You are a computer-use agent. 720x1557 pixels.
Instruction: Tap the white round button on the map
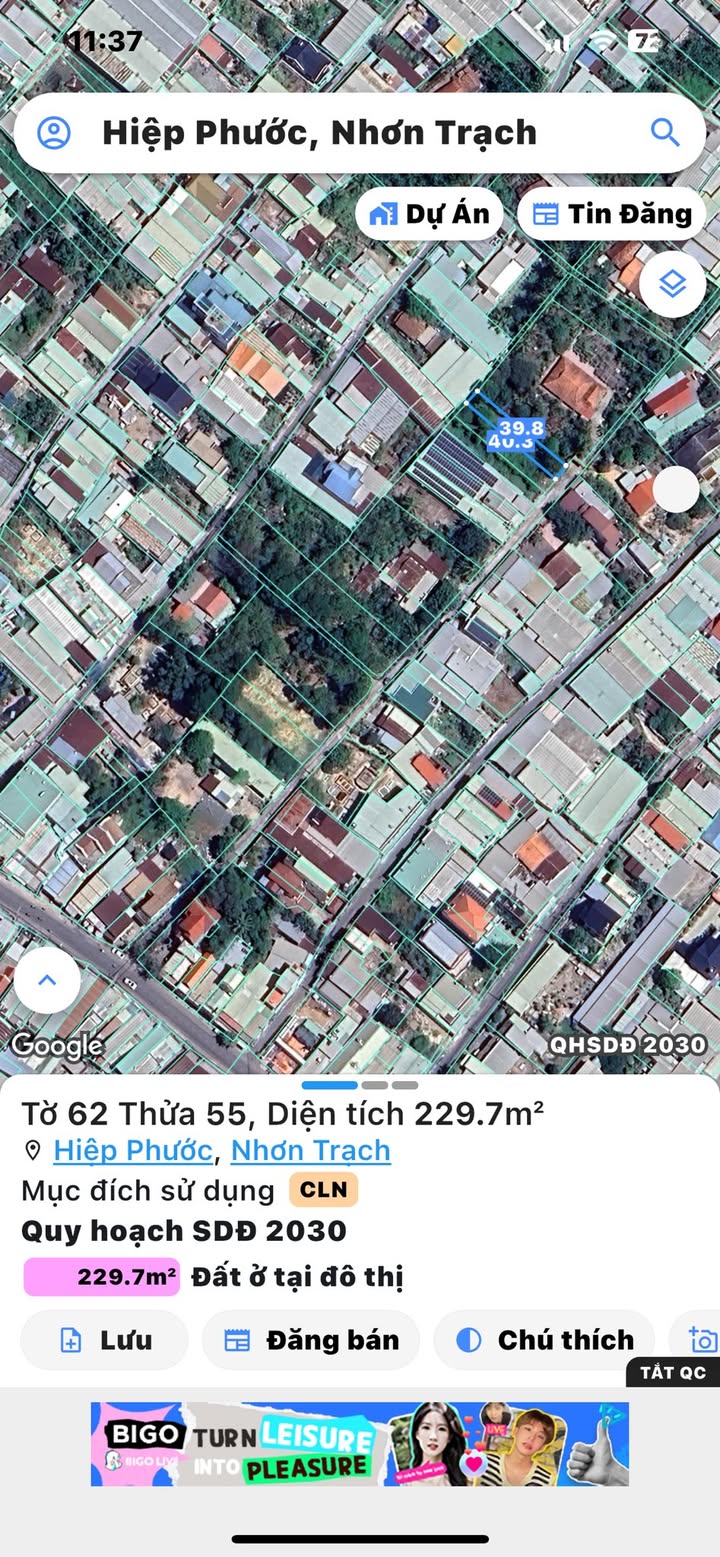[x=676, y=490]
